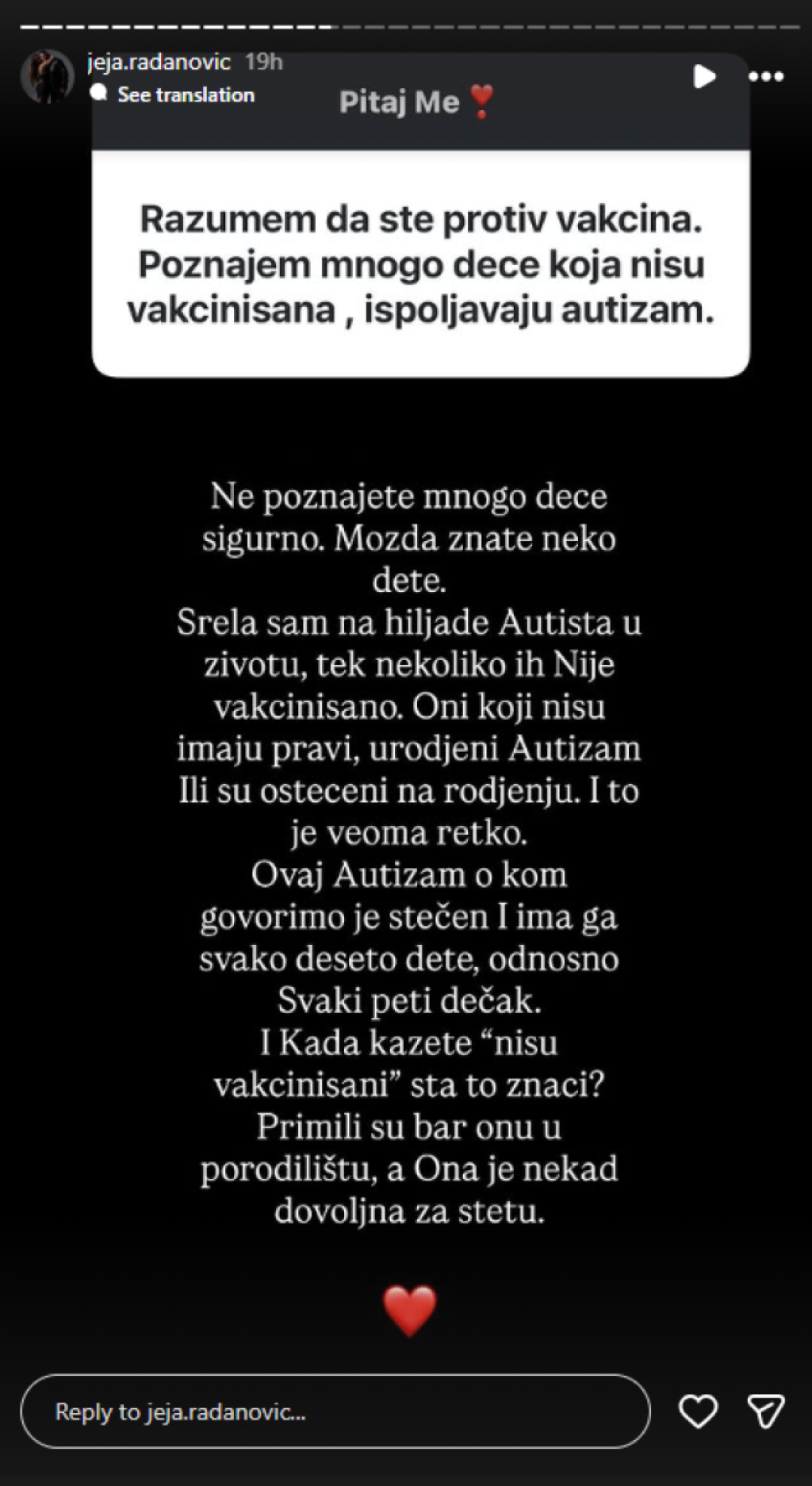Share the story via paper plane icon

[x=765, y=1411]
